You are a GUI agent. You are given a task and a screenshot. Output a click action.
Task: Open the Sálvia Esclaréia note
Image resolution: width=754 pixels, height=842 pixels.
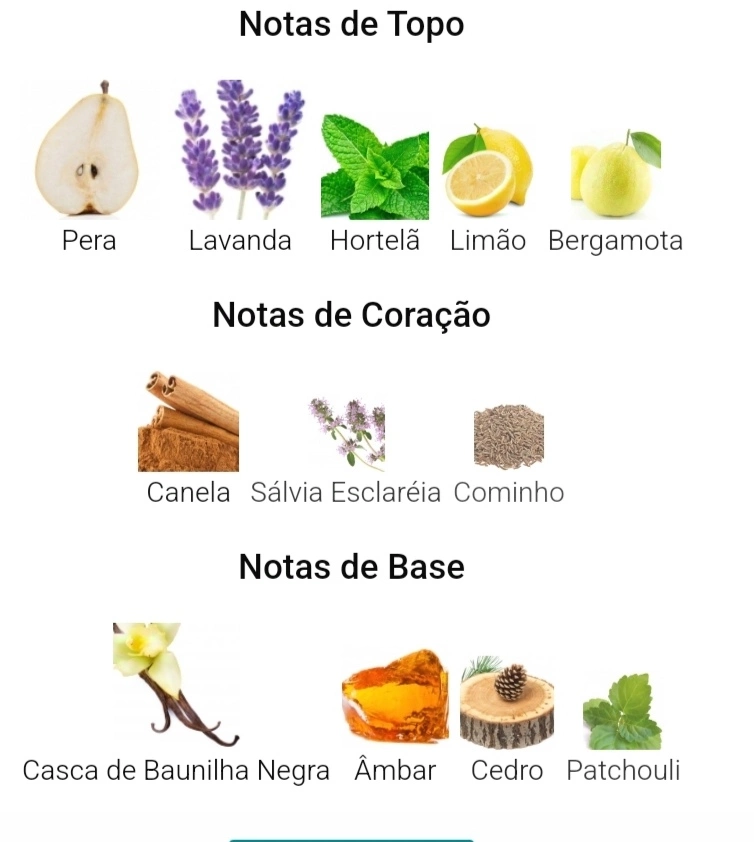pyautogui.click(x=346, y=435)
